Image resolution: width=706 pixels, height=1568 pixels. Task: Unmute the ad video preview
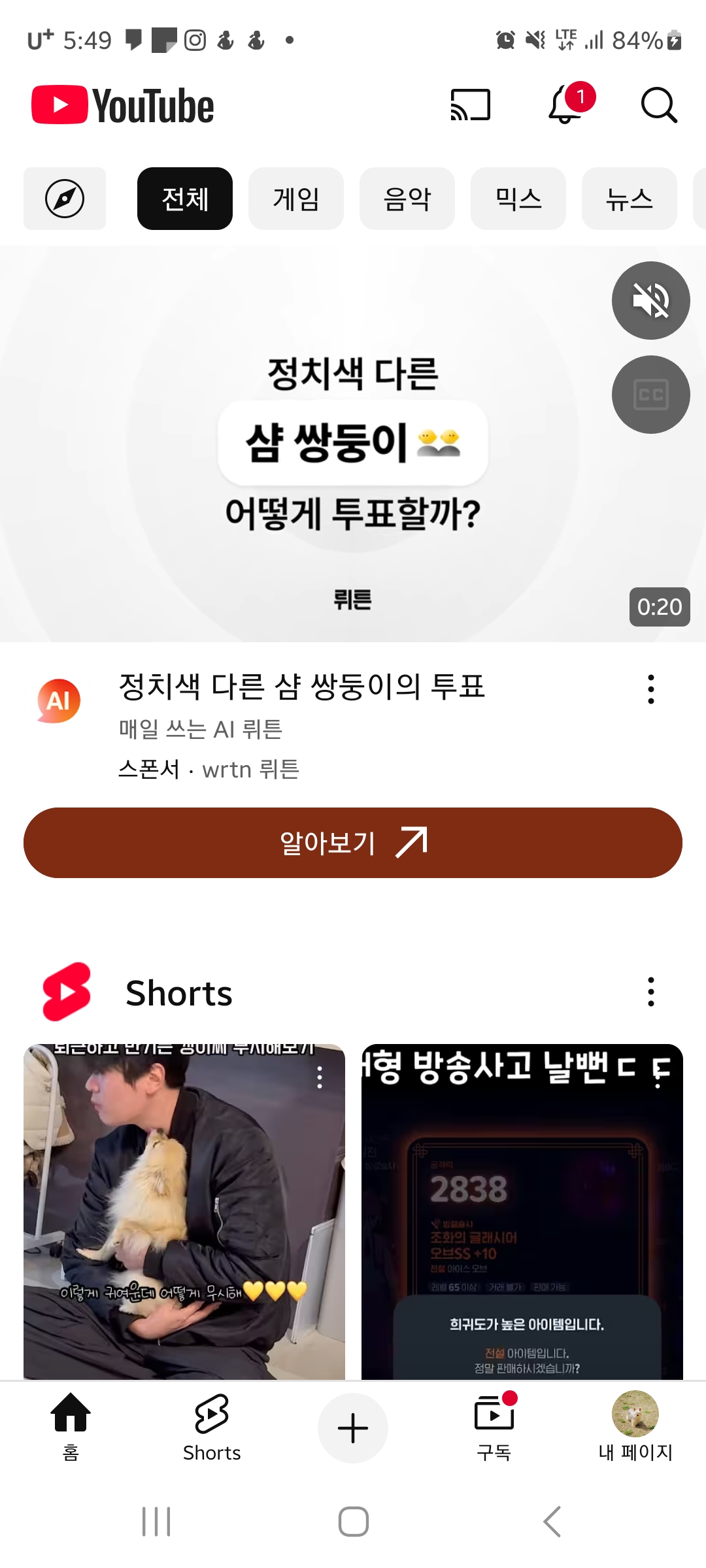(x=650, y=301)
